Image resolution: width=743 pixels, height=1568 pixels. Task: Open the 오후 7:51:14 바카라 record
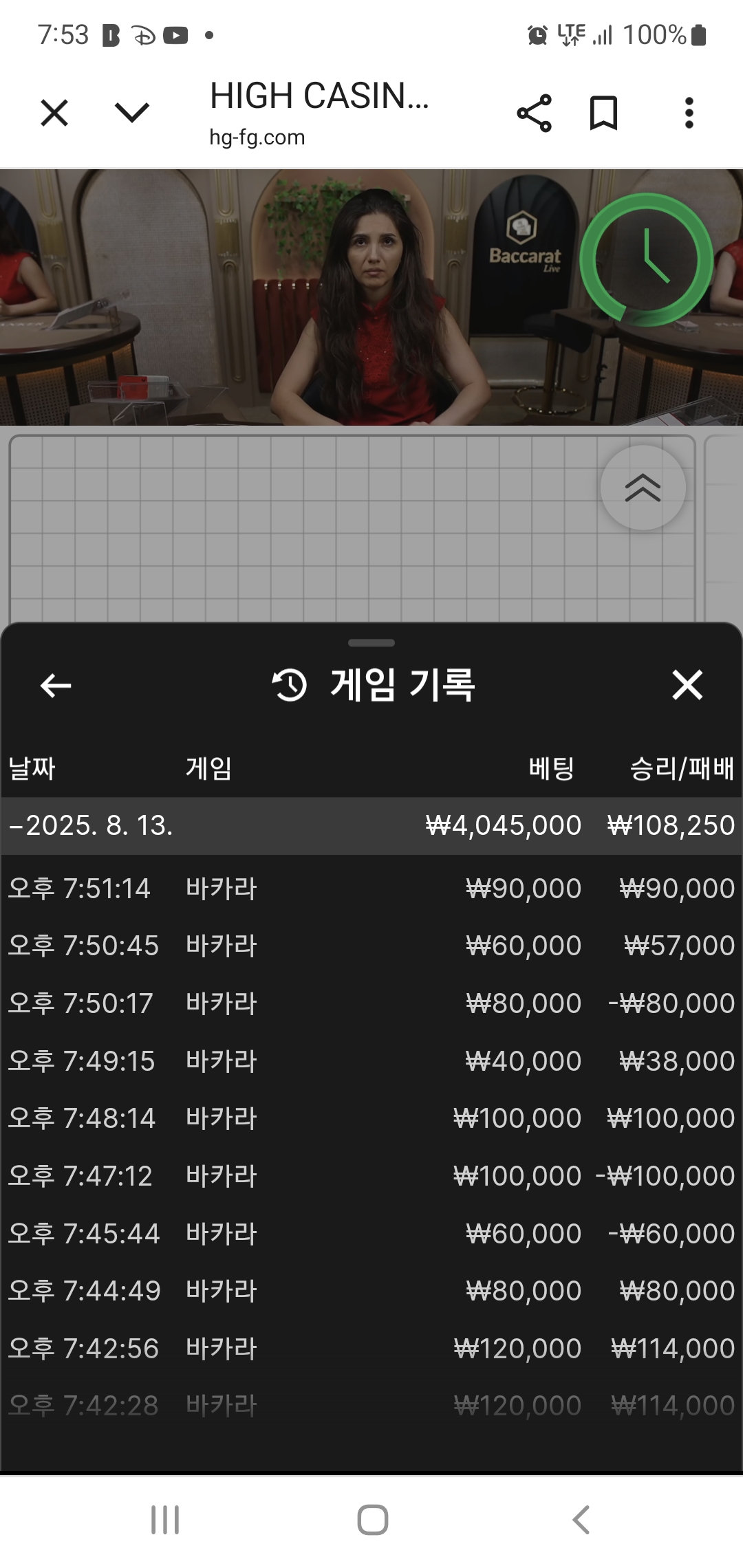pyautogui.click(x=371, y=889)
